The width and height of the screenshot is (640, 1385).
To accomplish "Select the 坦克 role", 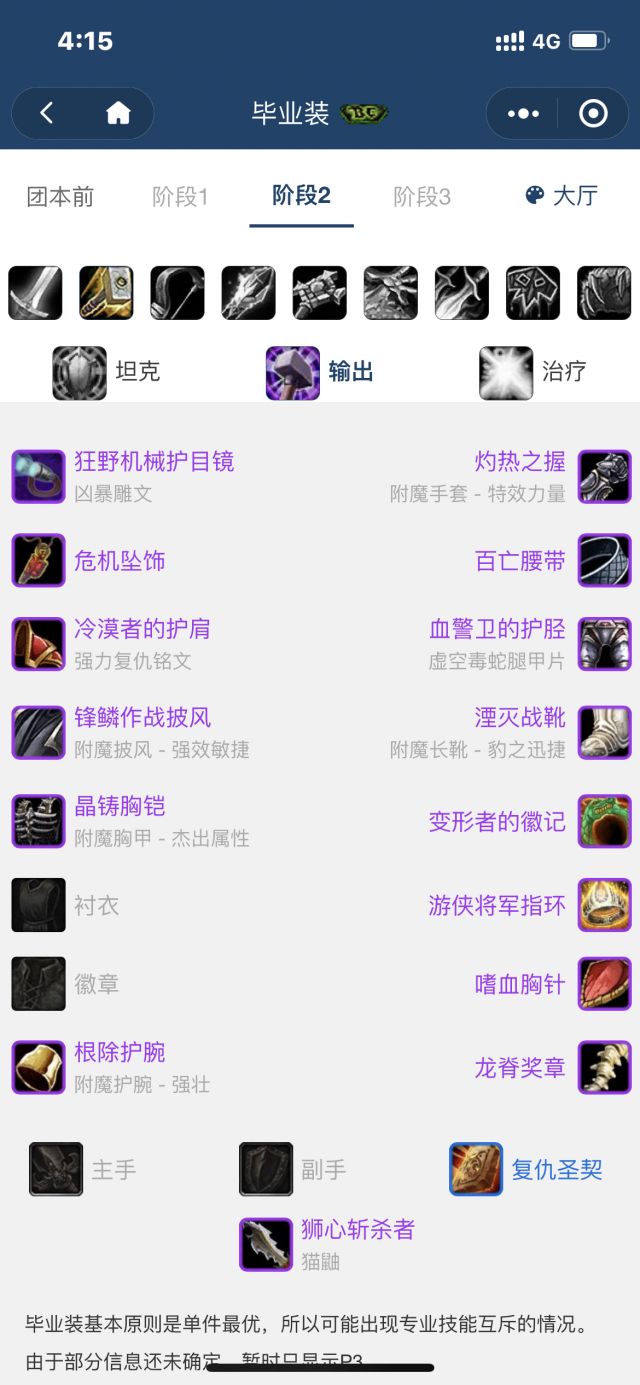I will [x=108, y=372].
